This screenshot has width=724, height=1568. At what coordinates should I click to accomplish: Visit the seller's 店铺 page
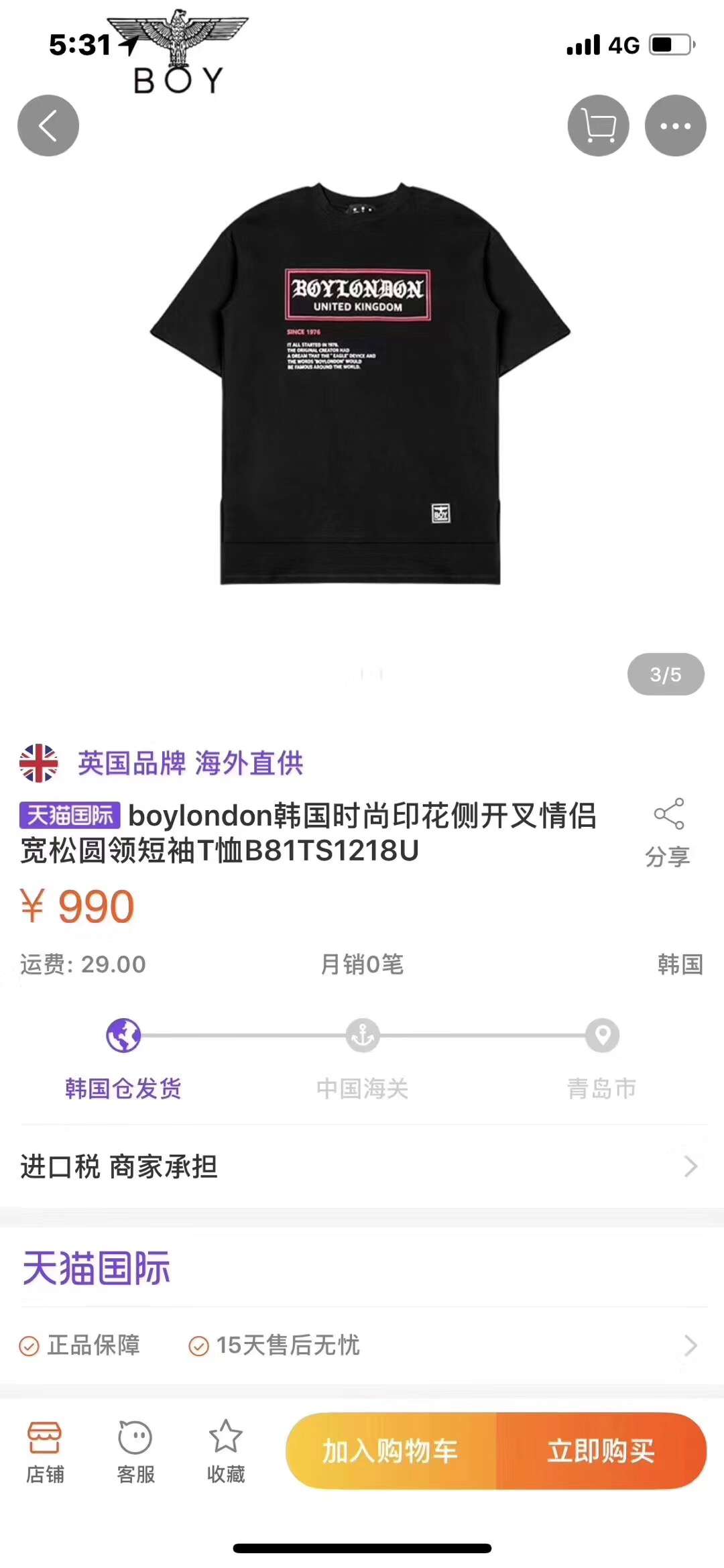[x=45, y=1451]
